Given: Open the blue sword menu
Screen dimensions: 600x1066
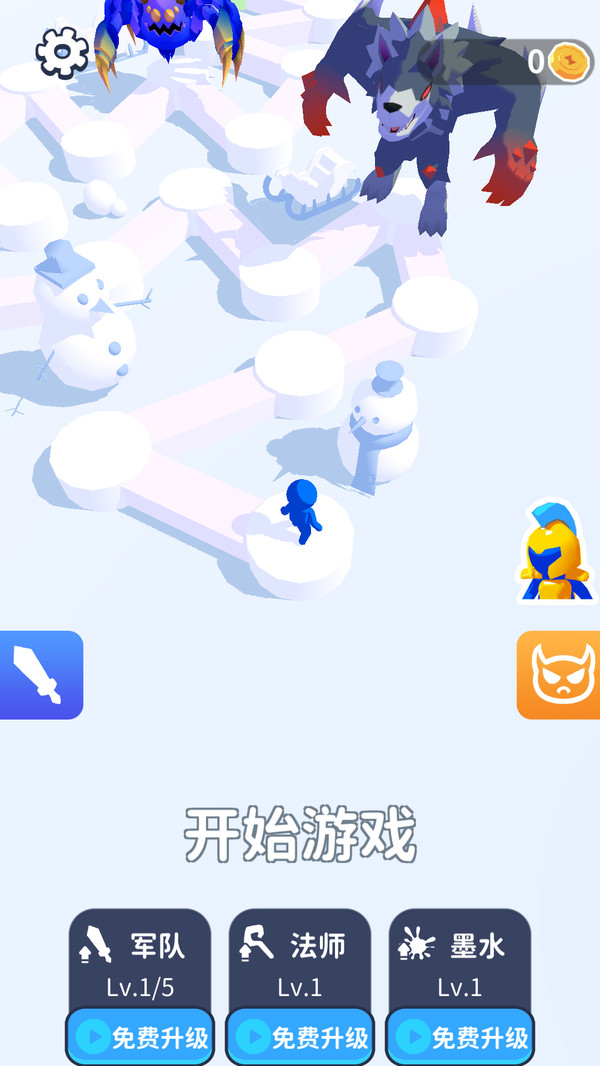Looking at the screenshot, I should tap(38, 675).
